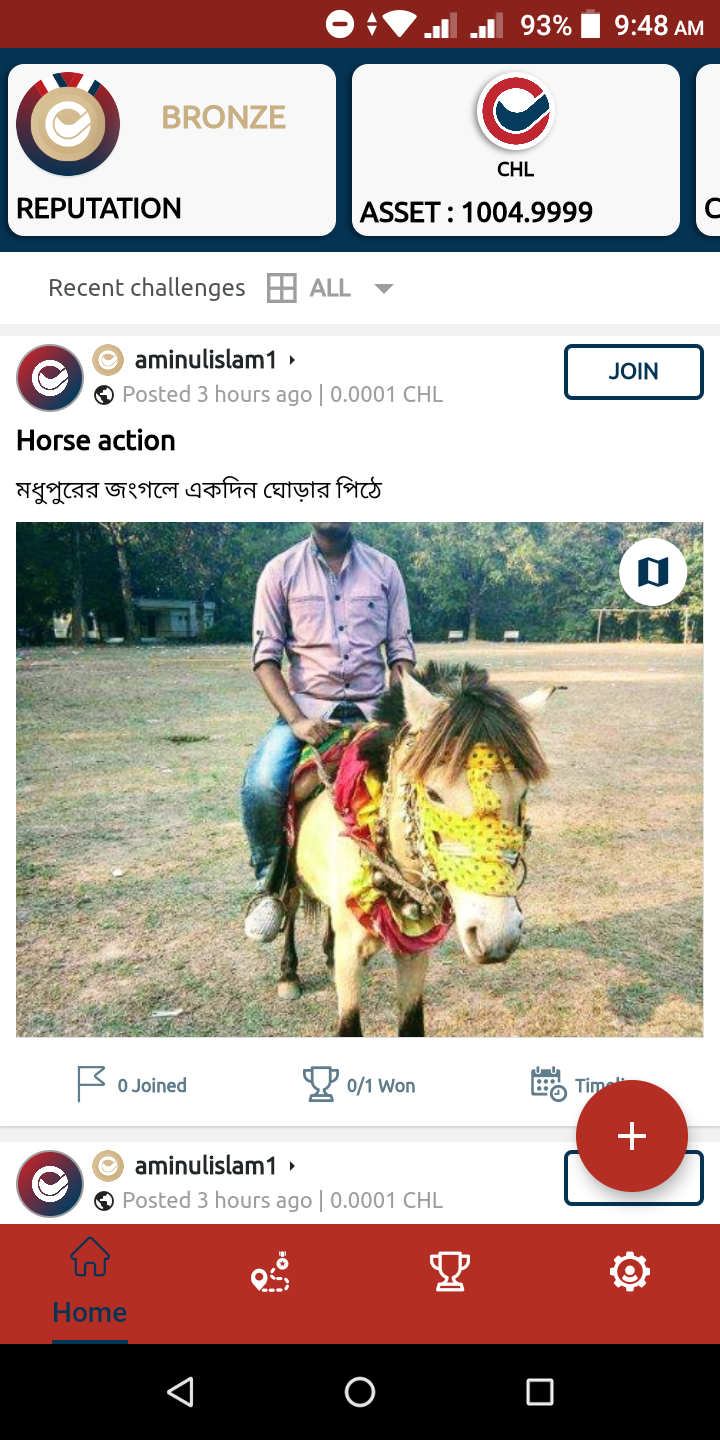Open the CHL asset card
This screenshot has width=720, height=1440.
point(516,150)
